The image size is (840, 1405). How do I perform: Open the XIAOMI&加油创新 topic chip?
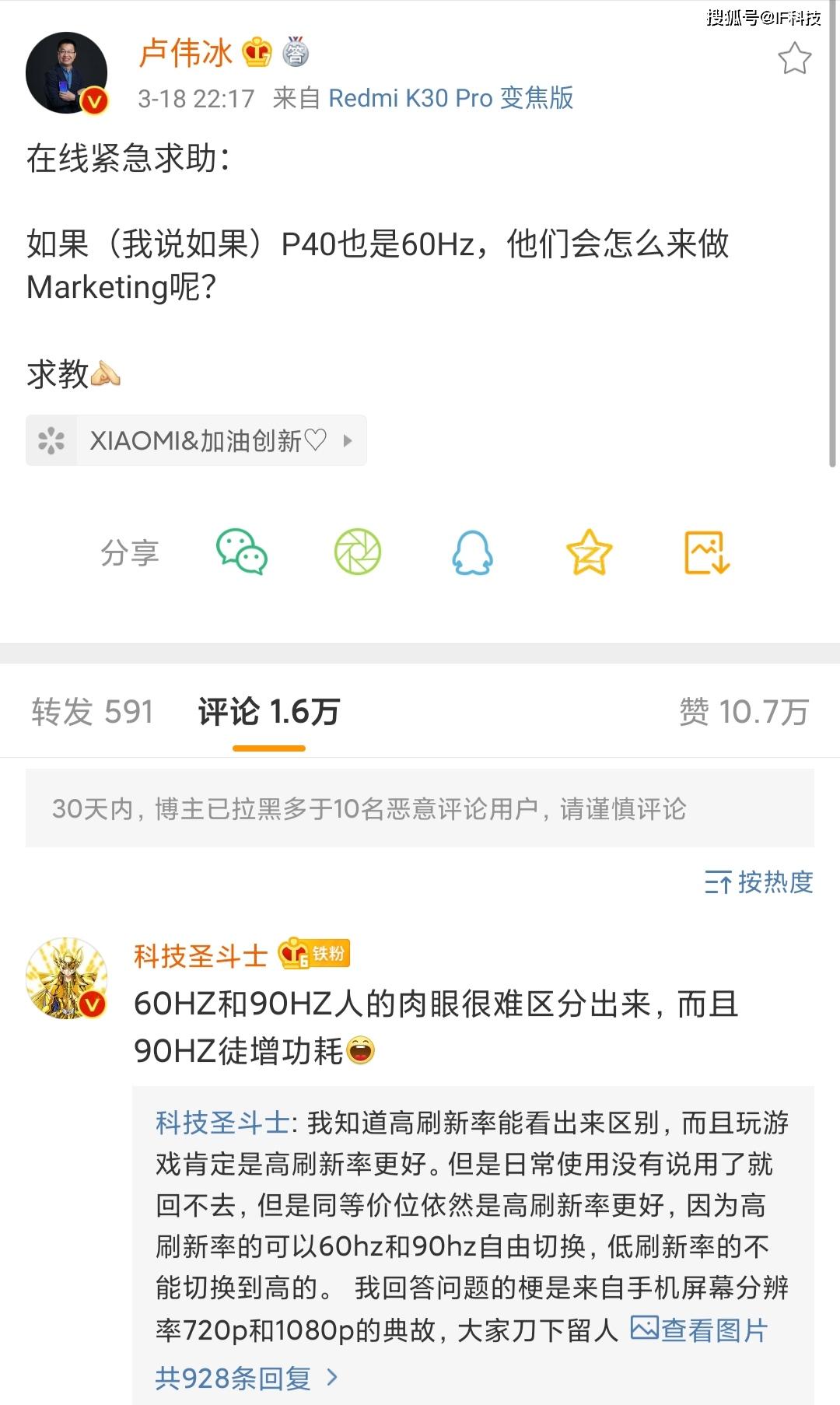pos(196,440)
